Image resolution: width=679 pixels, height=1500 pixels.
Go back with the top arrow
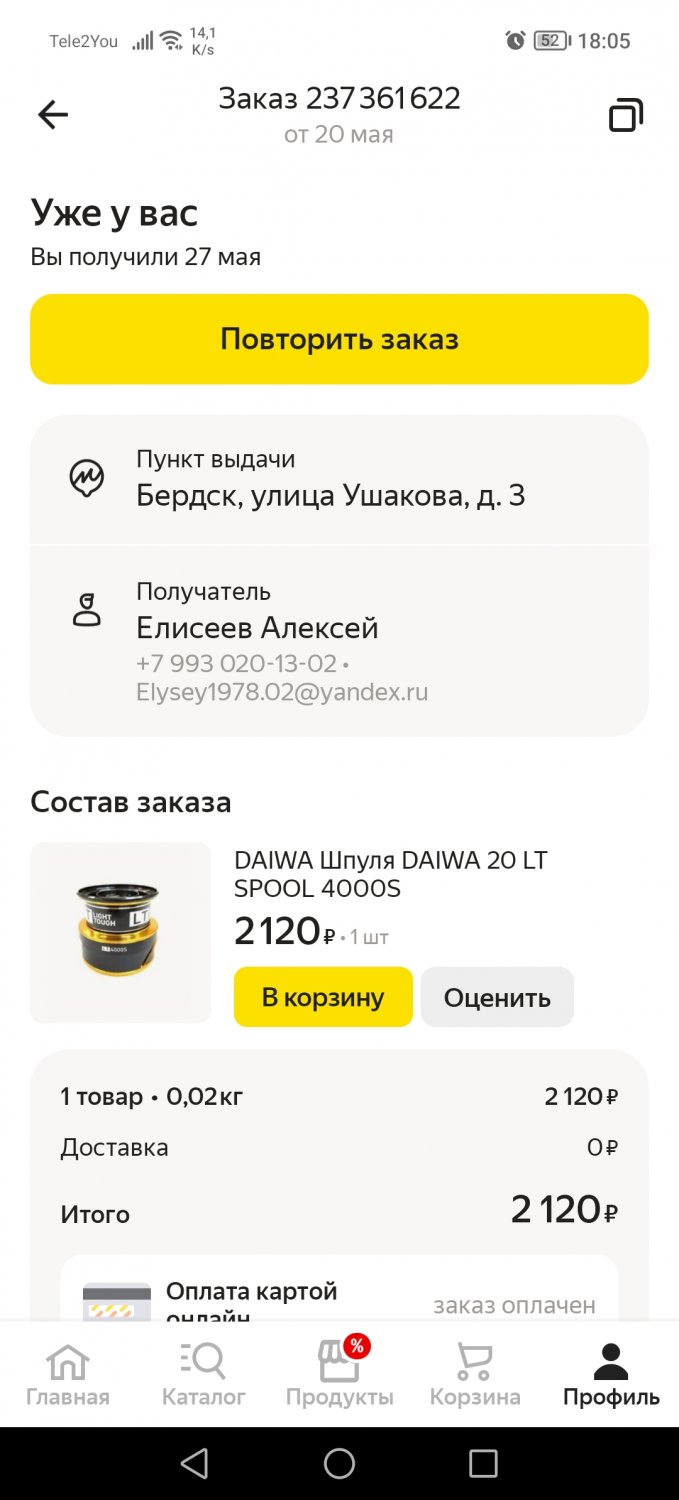click(53, 115)
